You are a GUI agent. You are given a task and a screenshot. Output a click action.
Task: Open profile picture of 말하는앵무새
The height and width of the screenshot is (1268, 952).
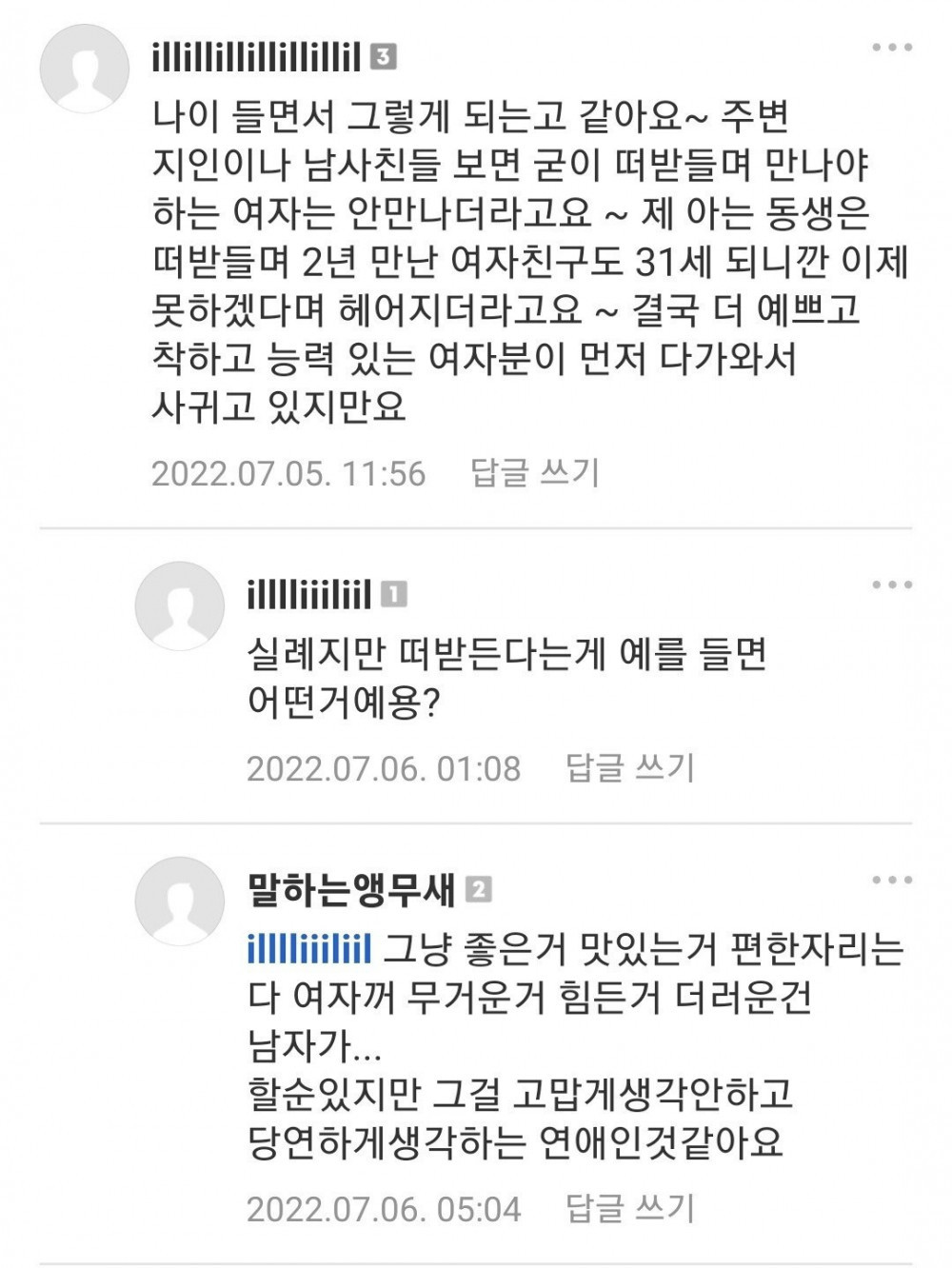pyautogui.click(x=180, y=901)
